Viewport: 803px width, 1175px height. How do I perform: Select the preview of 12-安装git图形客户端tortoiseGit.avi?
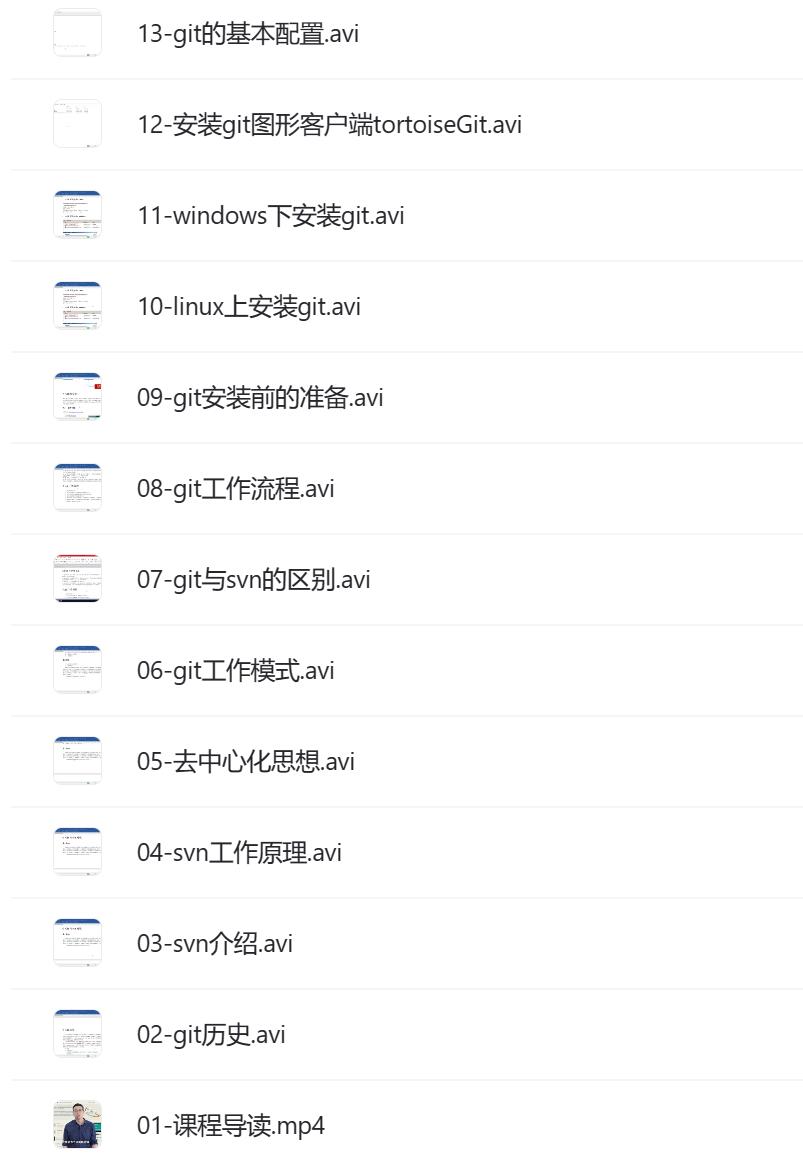point(77,124)
